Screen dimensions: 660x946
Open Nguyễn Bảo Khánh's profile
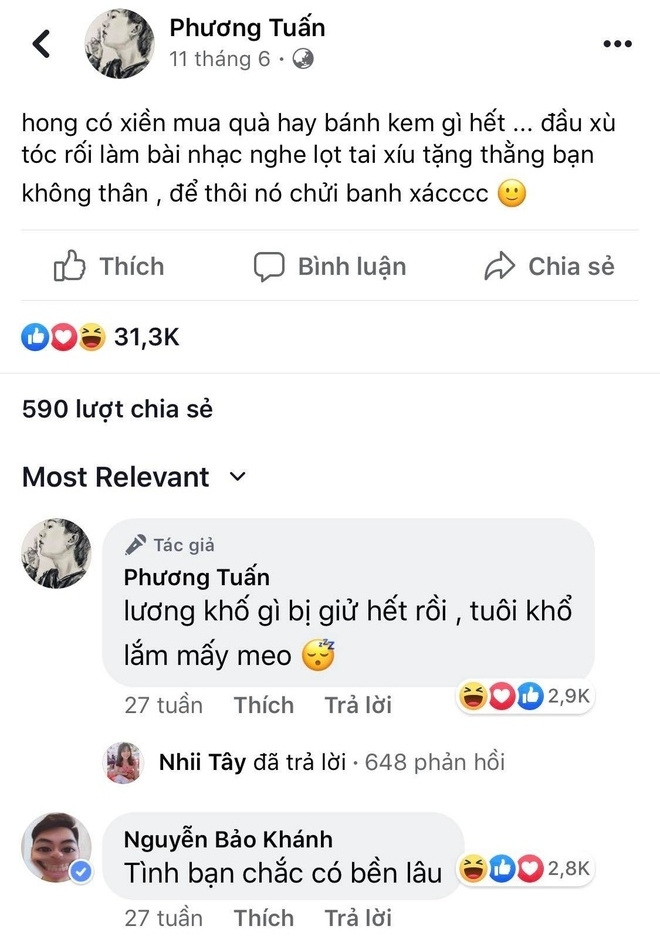point(228,838)
